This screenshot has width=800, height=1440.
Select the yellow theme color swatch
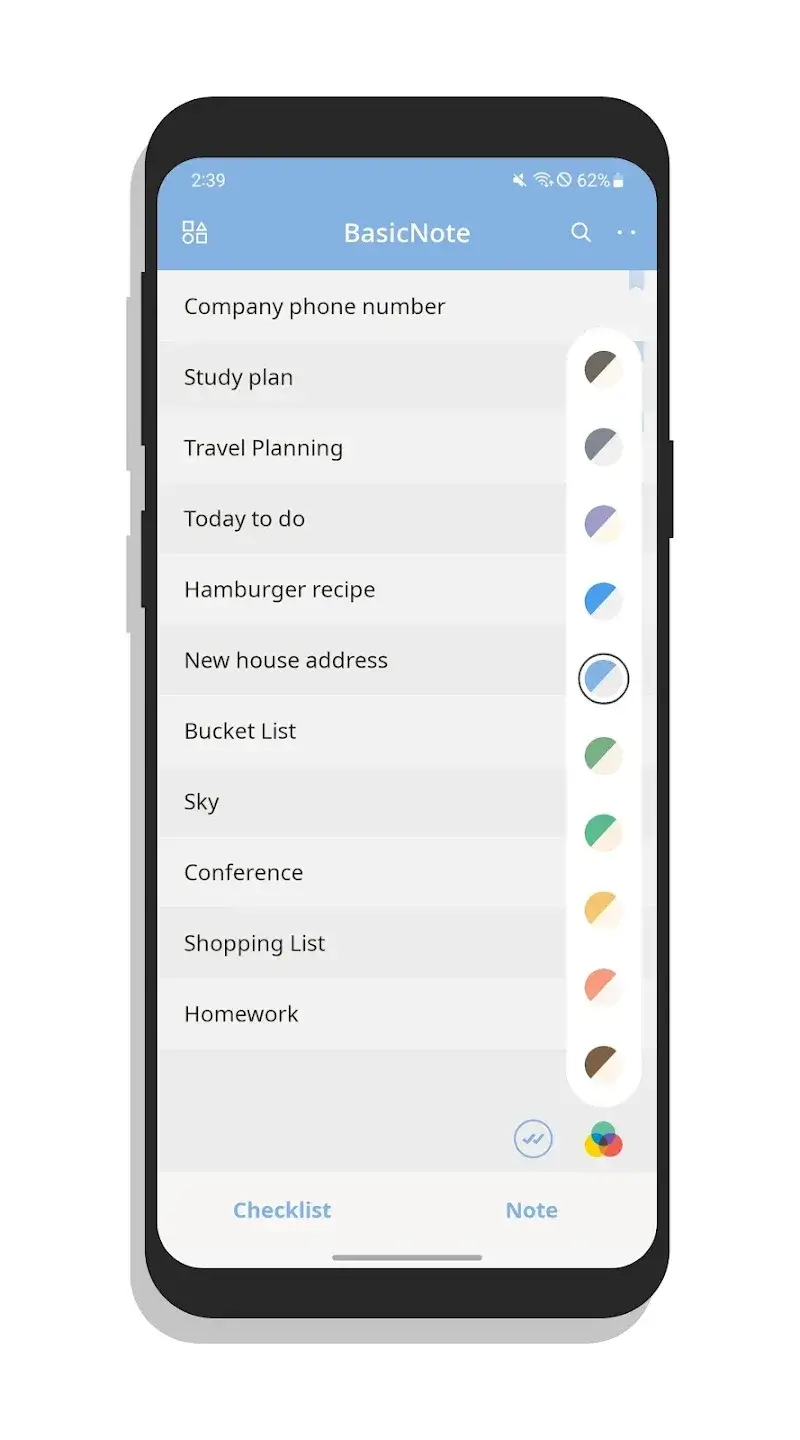[x=603, y=909]
